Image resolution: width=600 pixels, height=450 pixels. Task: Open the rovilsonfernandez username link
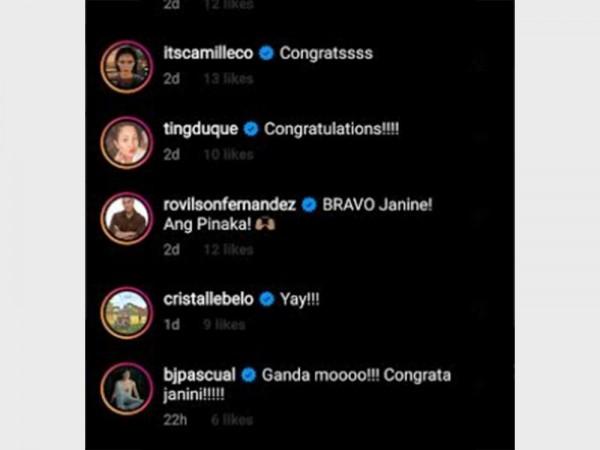[x=229, y=205]
